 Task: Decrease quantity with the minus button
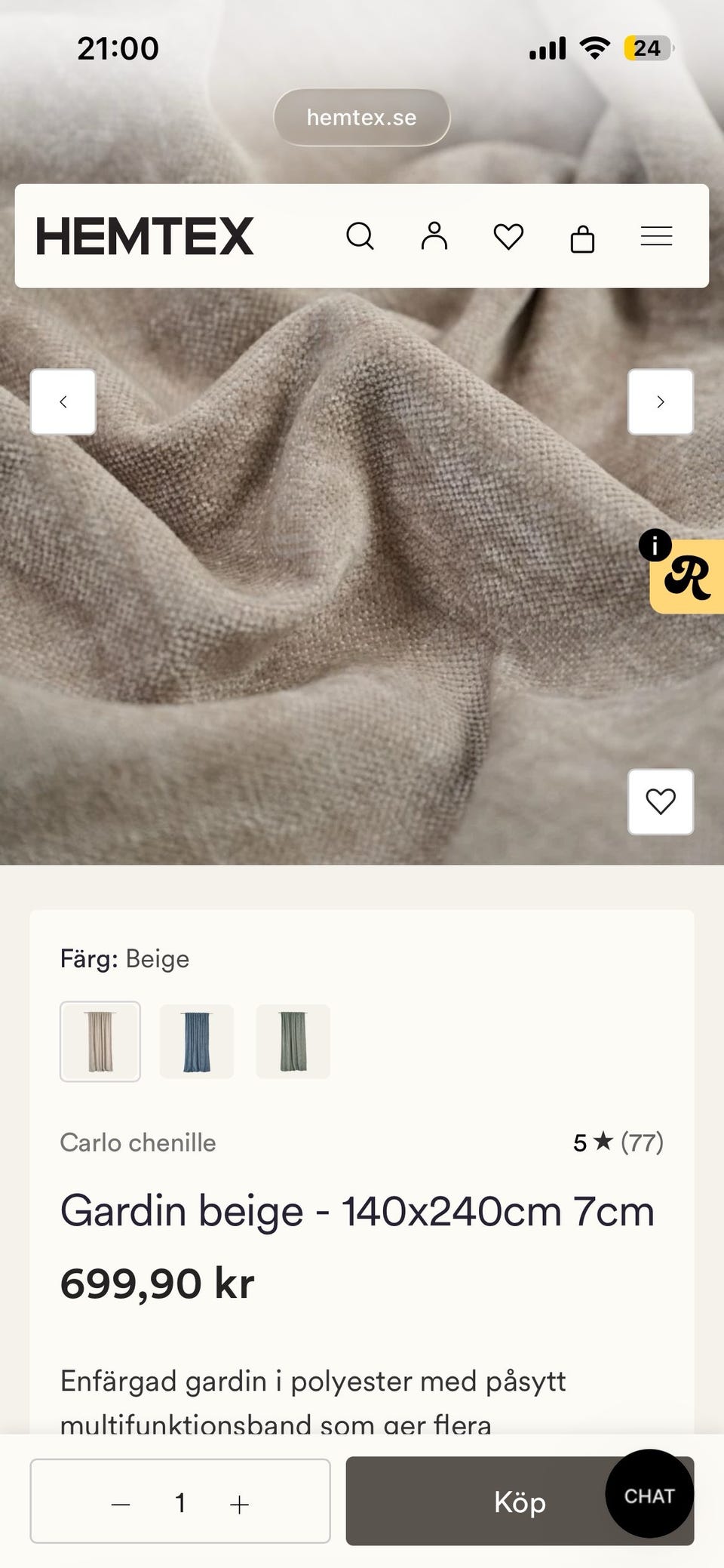121,1505
